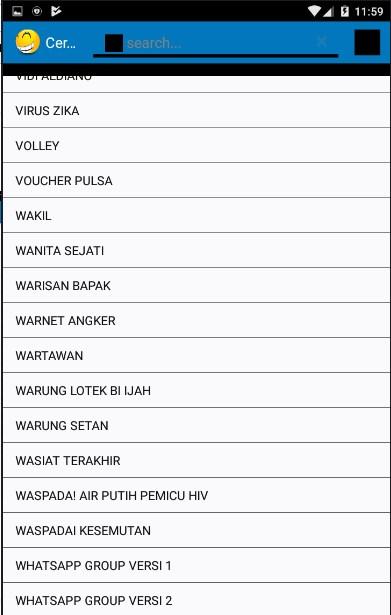The image size is (391, 615).
Task: Open WASIAT TERAKHIR
Action: pos(196,460)
